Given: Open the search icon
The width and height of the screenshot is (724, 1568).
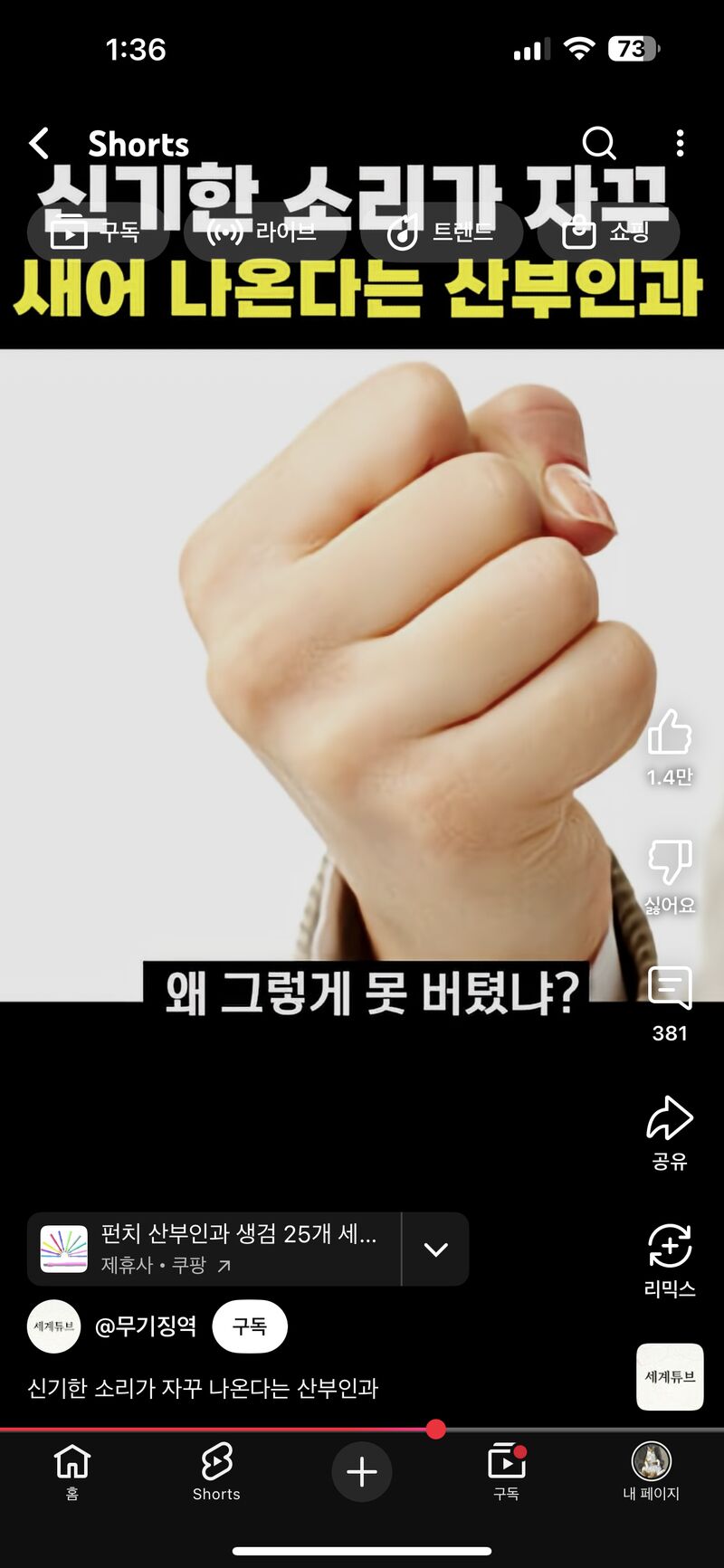Looking at the screenshot, I should (598, 143).
